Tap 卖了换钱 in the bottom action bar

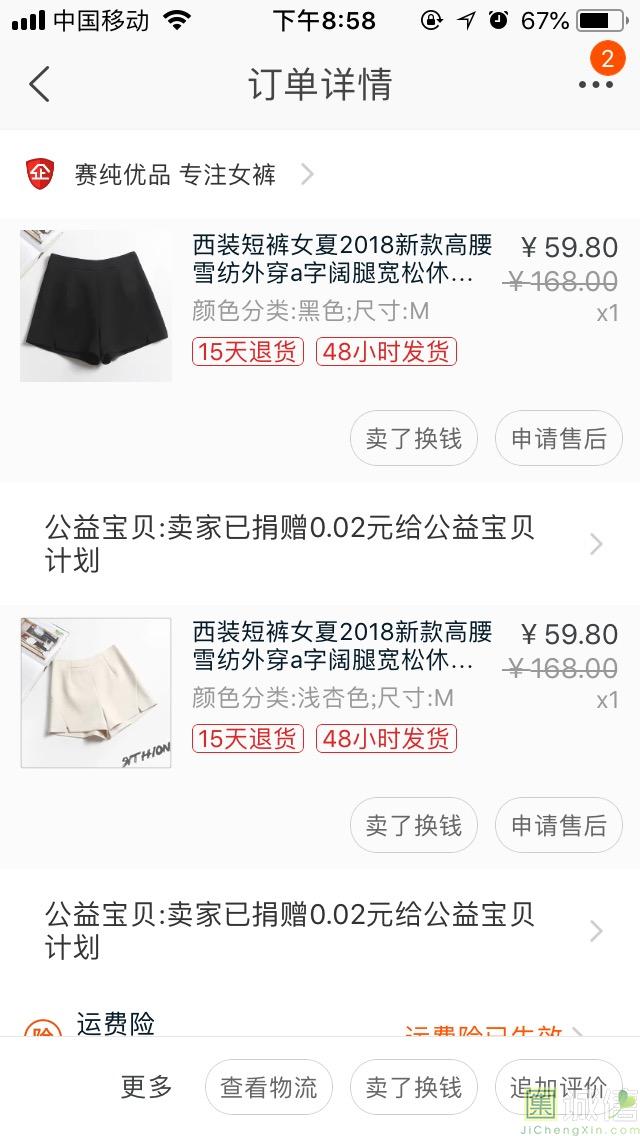click(x=414, y=1087)
